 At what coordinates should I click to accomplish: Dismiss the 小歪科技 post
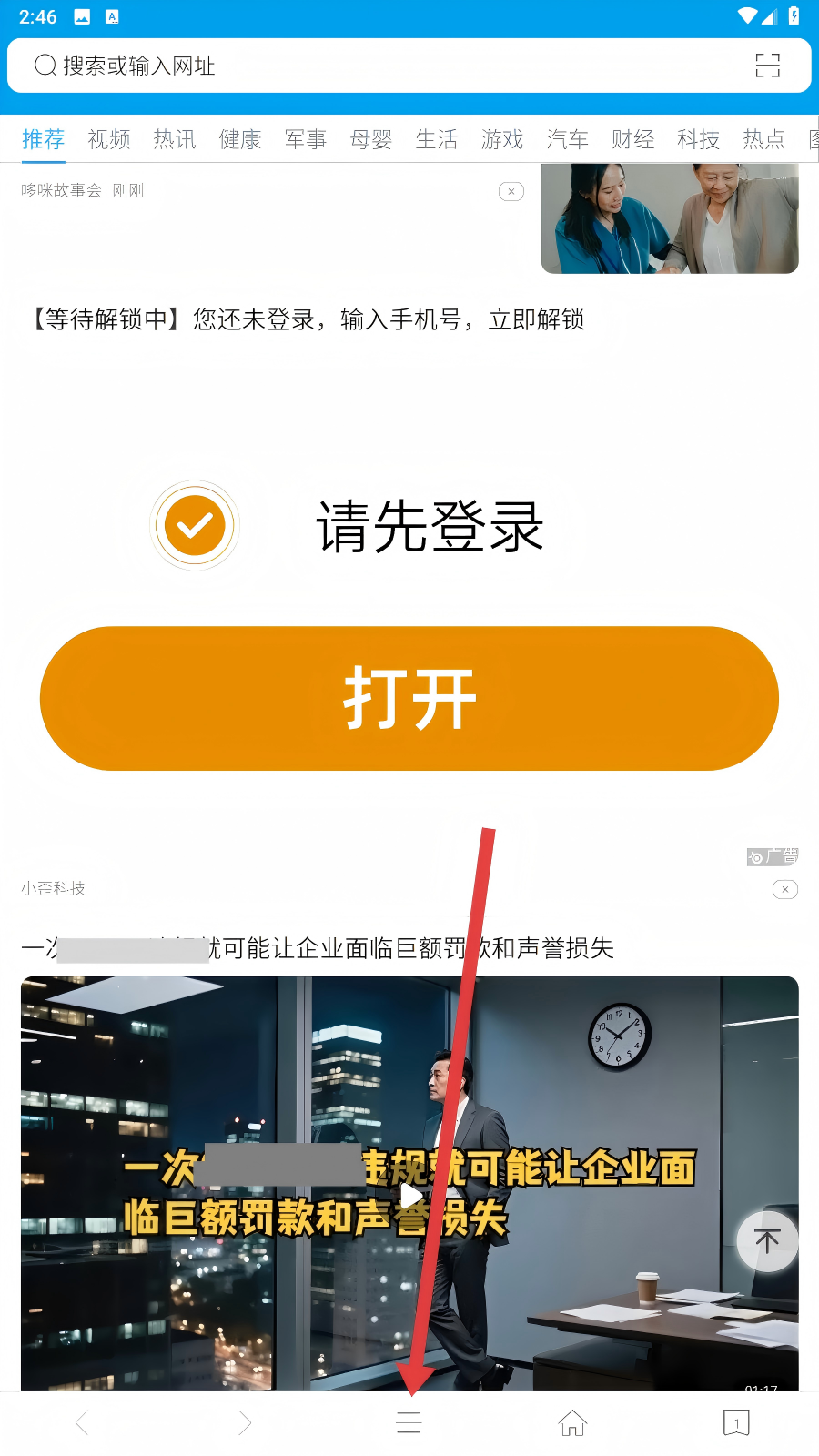(784, 889)
